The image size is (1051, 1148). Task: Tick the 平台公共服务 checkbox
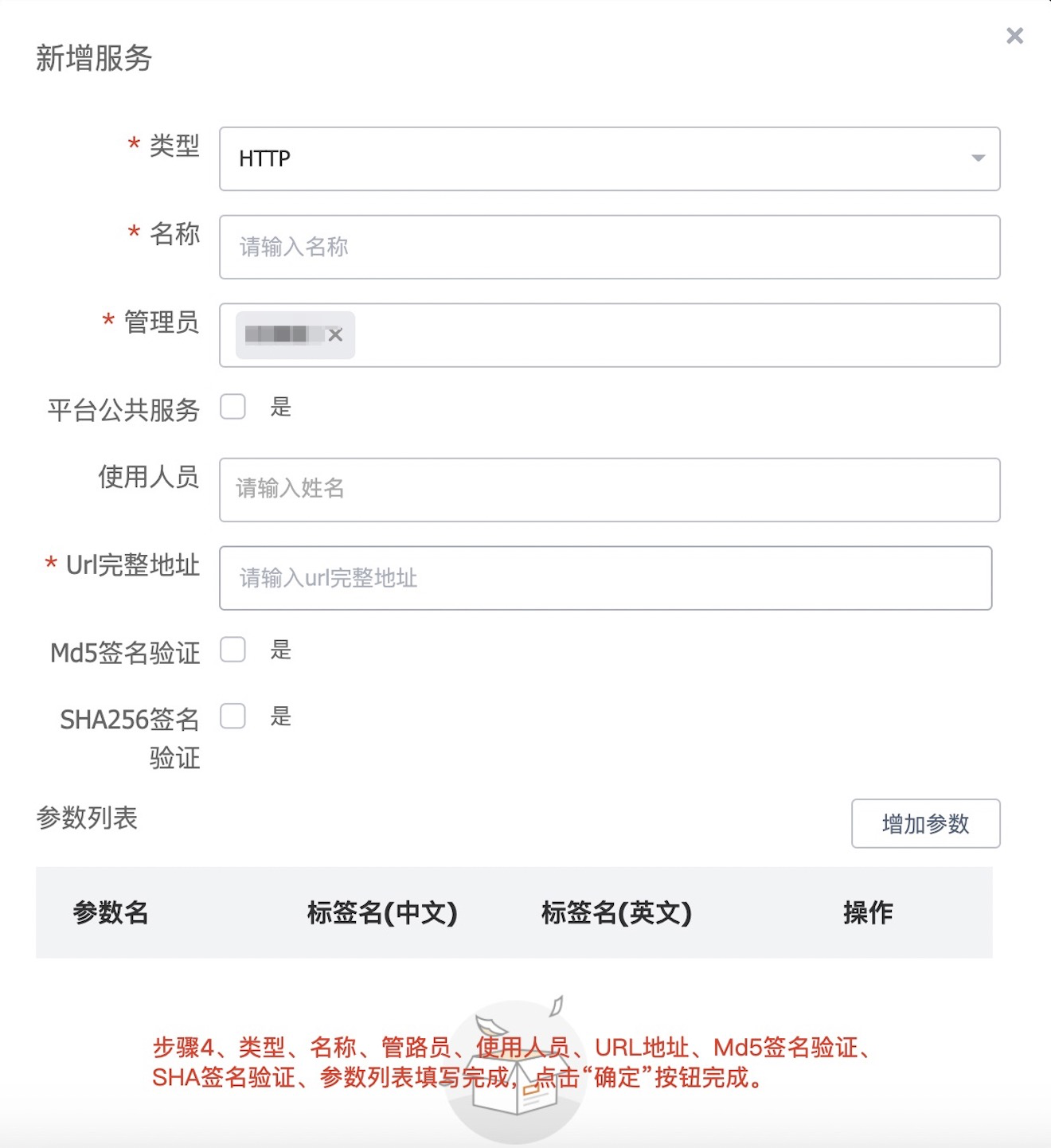tap(233, 407)
